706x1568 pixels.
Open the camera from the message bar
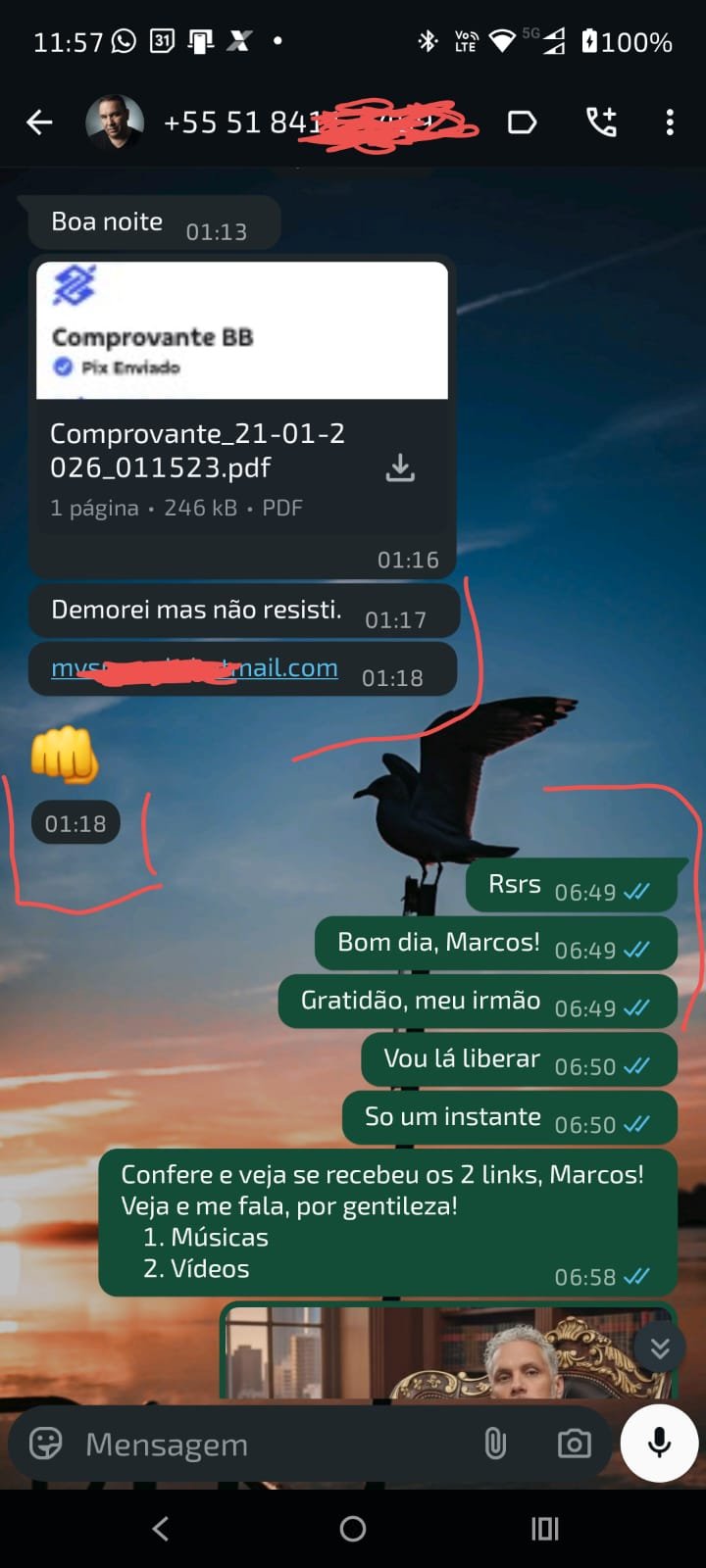(574, 1444)
